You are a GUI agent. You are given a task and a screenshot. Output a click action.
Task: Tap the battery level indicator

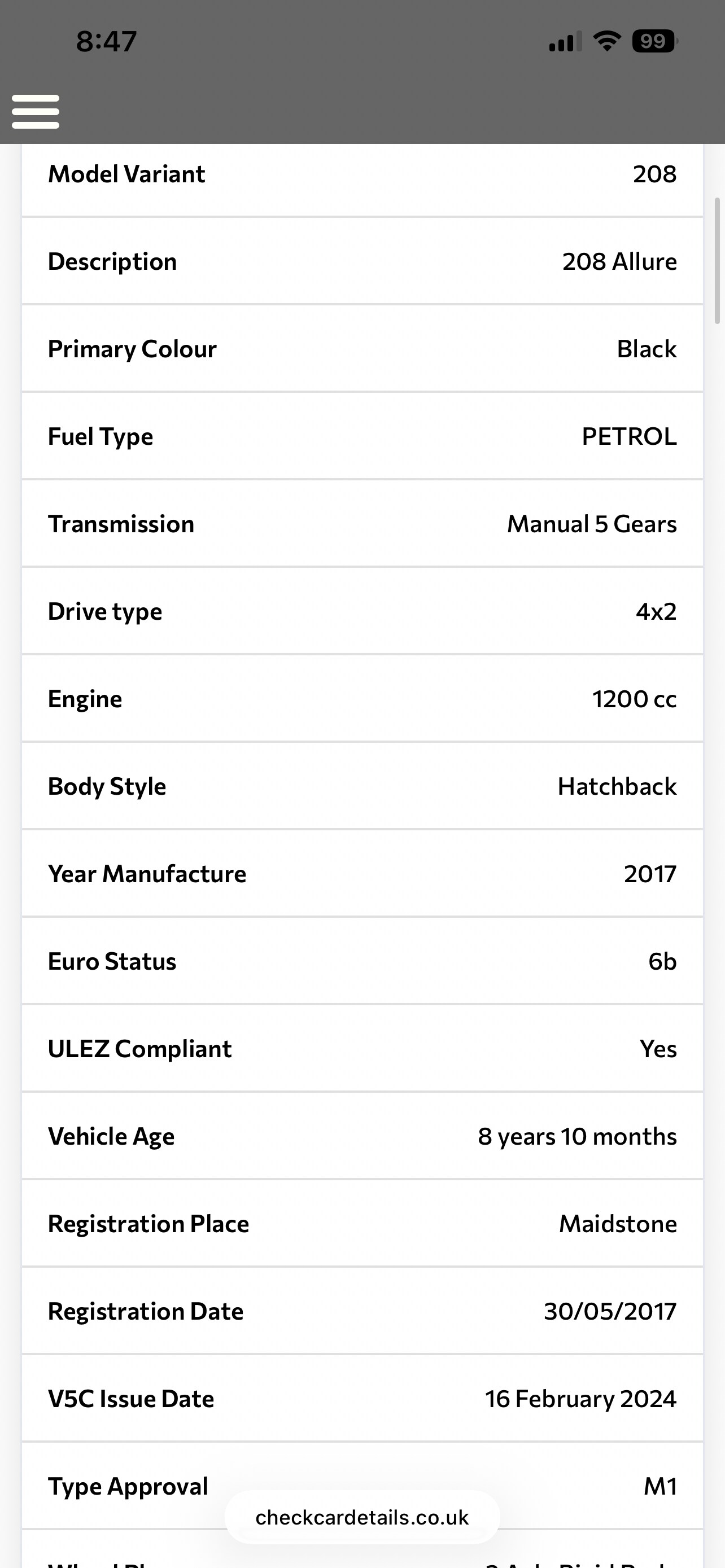653,41
